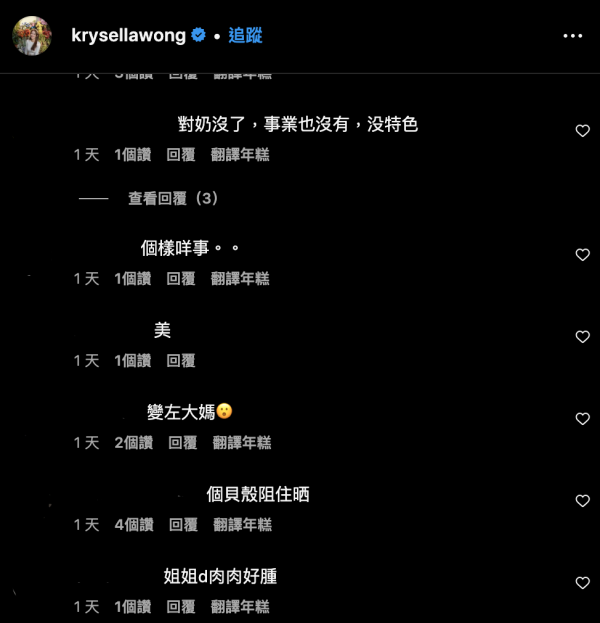Like the comment 姐姐d肉肉好腫
This screenshot has height=623, width=600.
(x=582, y=583)
